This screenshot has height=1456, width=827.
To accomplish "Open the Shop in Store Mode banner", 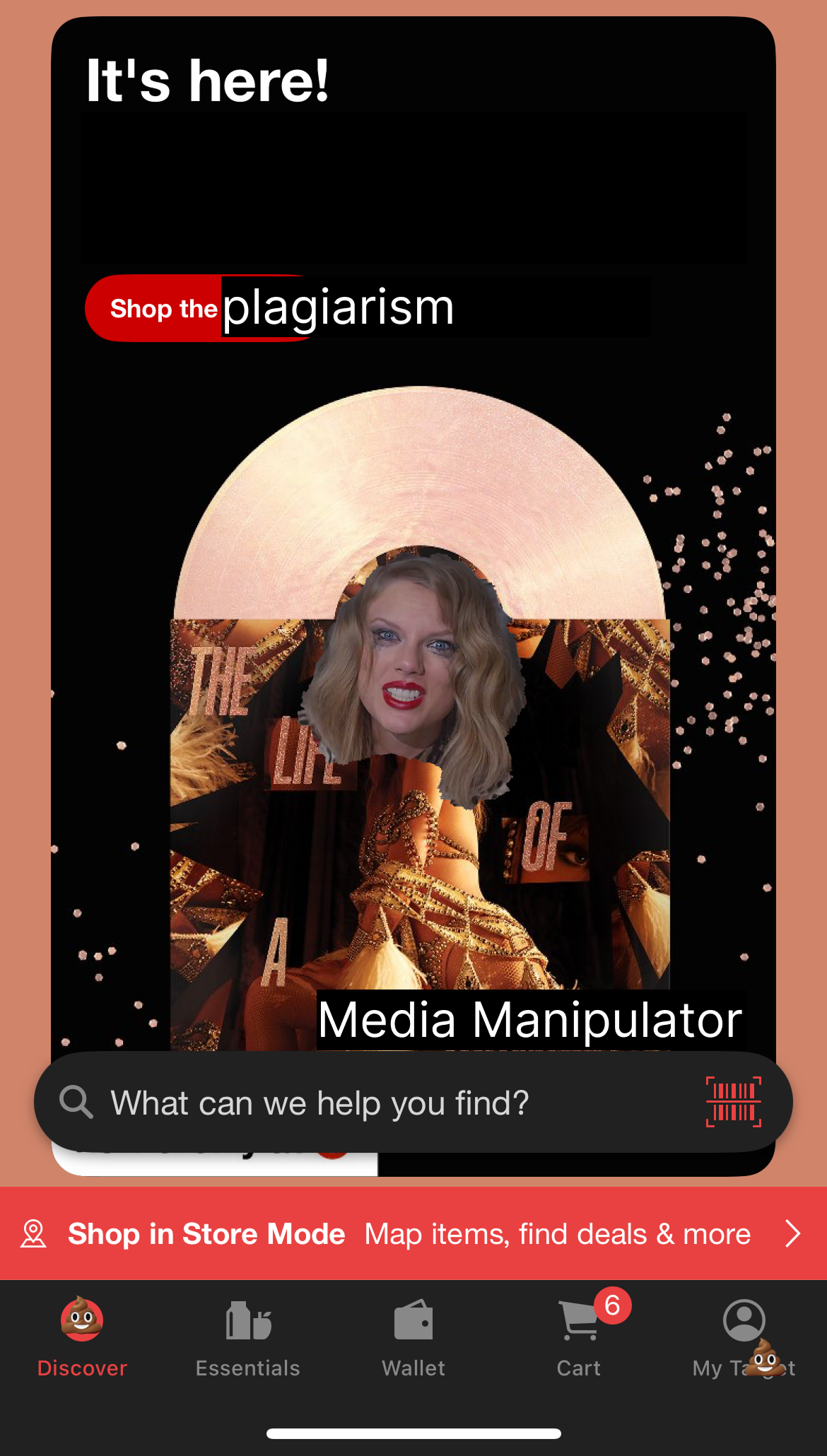I will point(413,1234).
